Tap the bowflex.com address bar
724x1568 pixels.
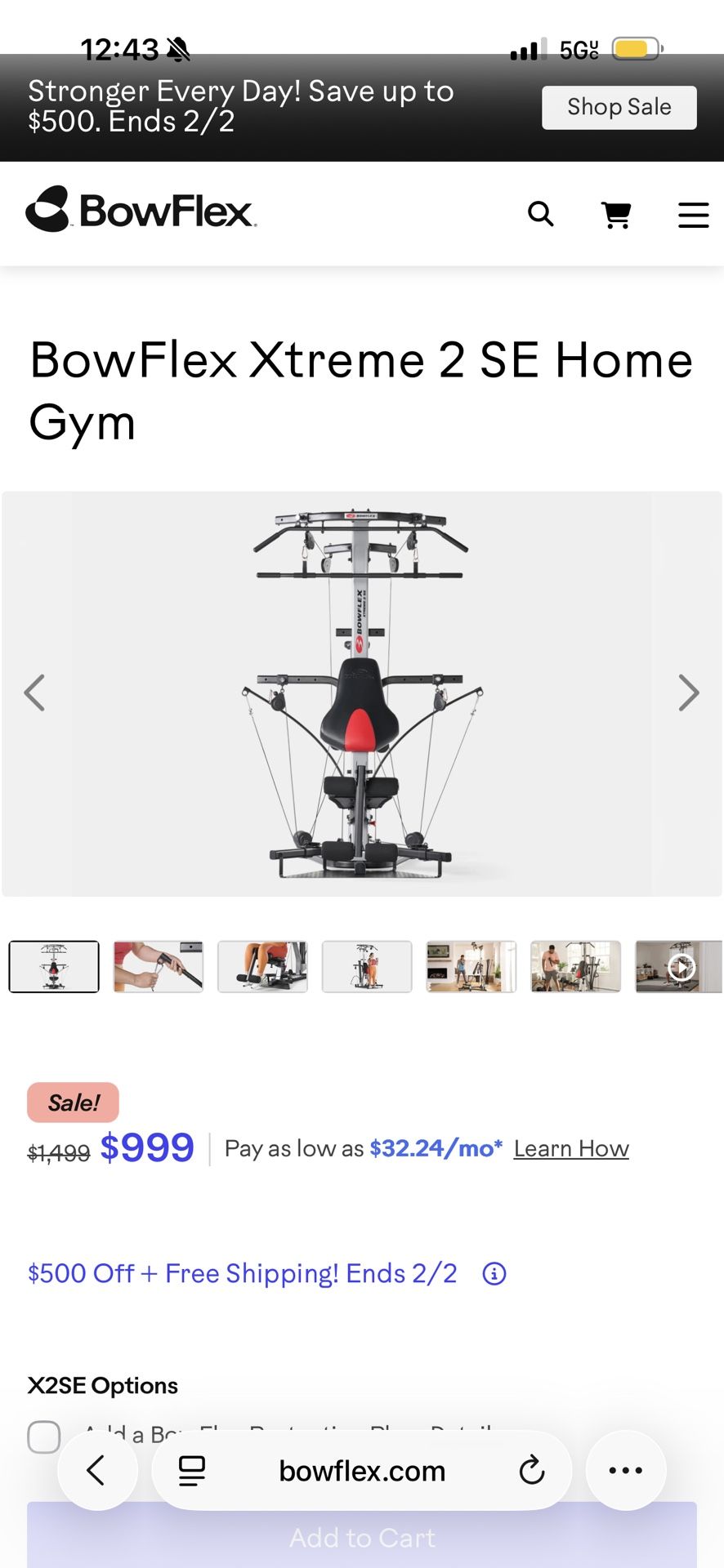(362, 1471)
